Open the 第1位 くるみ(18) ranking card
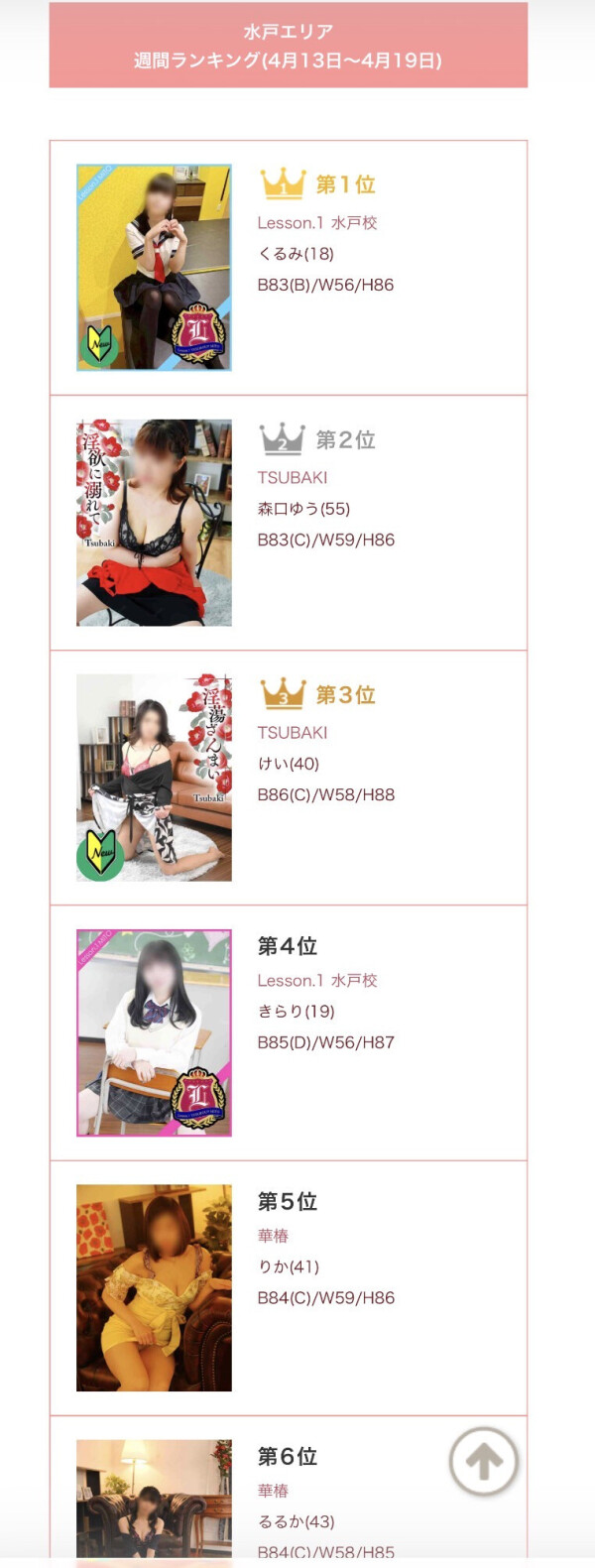The width and height of the screenshot is (595, 1568). tap(288, 268)
